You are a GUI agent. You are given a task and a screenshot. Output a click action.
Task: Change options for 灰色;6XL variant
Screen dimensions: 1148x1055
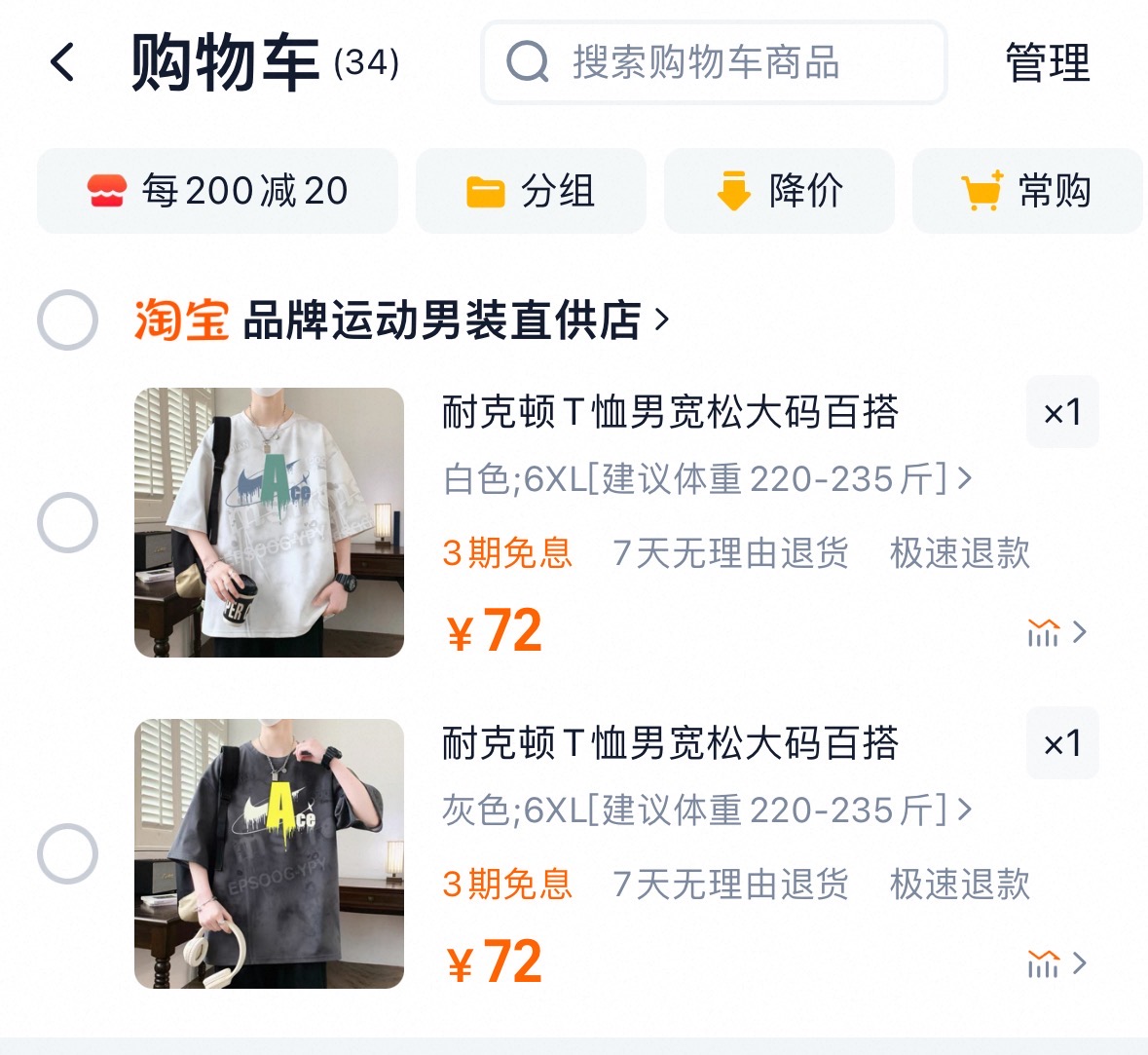pyautogui.click(x=707, y=810)
